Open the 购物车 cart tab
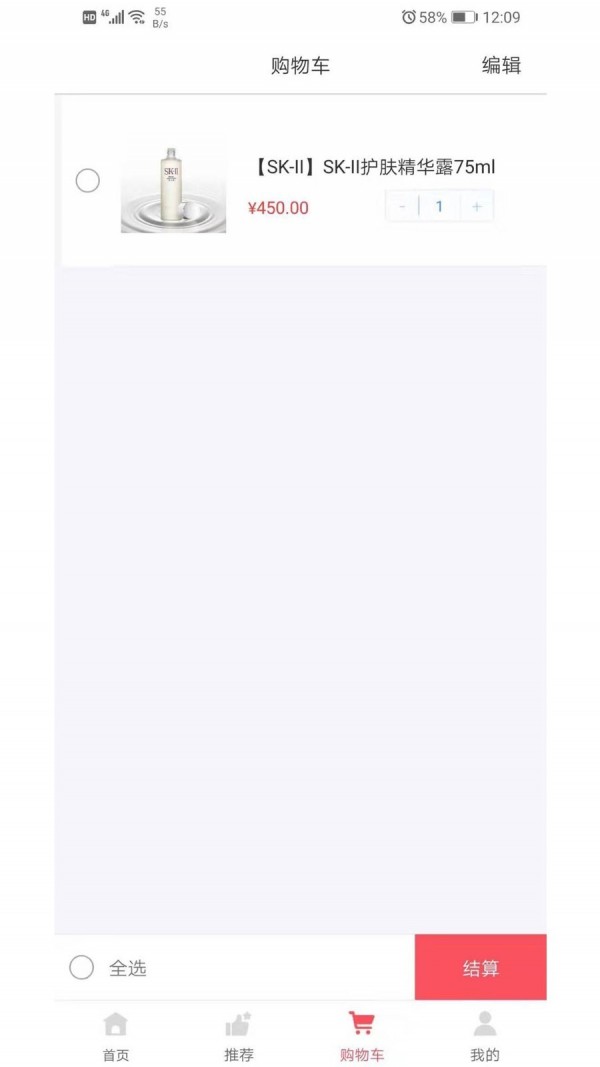Screen dimensions: 600x1067 (362, 1036)
